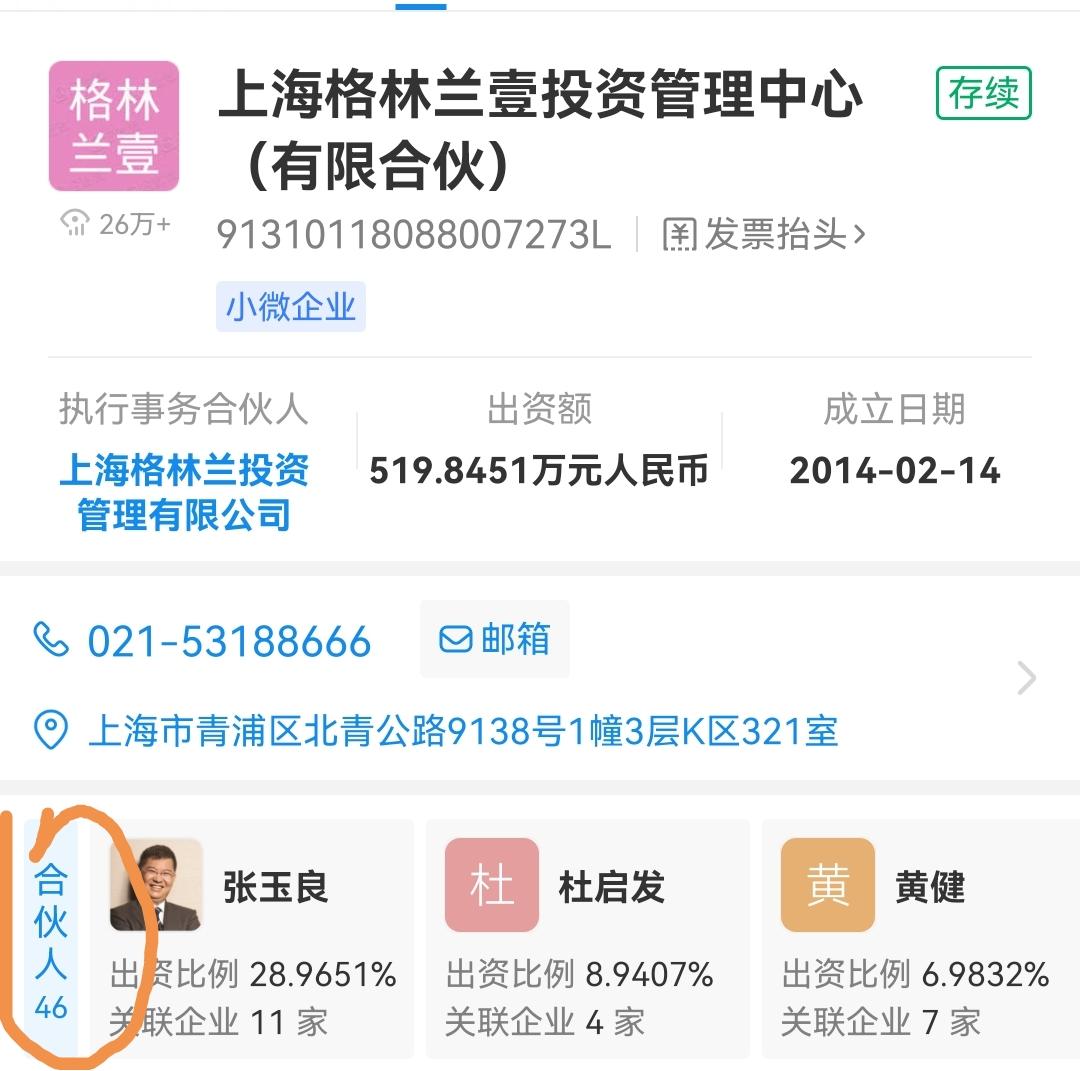This screenshot has width=1080, height=1071.
Task: Call the phone number 021-53188666
Action: (x=228, y=641)
